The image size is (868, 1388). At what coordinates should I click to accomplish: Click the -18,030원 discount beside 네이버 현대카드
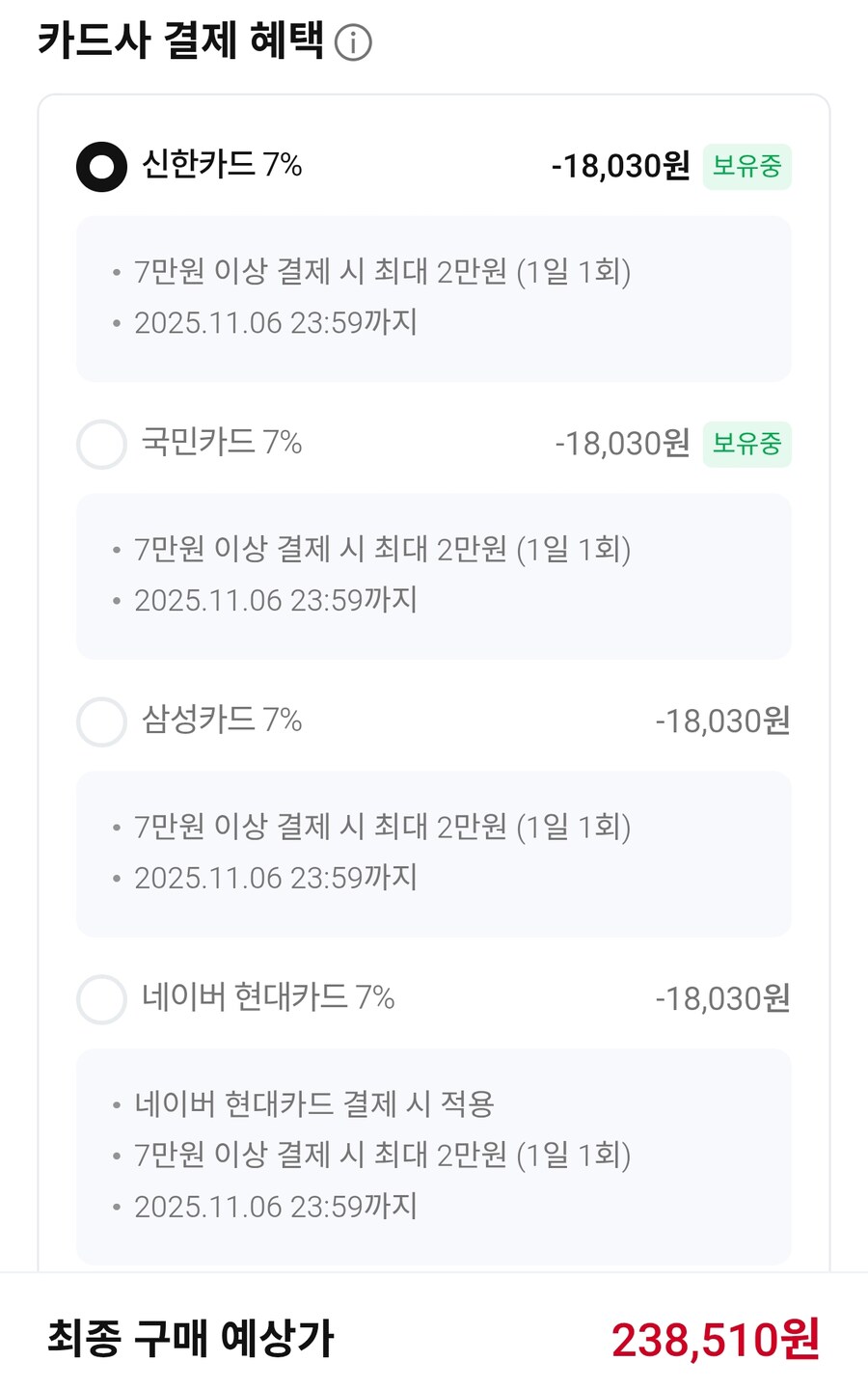click(x=723, y=1000)
